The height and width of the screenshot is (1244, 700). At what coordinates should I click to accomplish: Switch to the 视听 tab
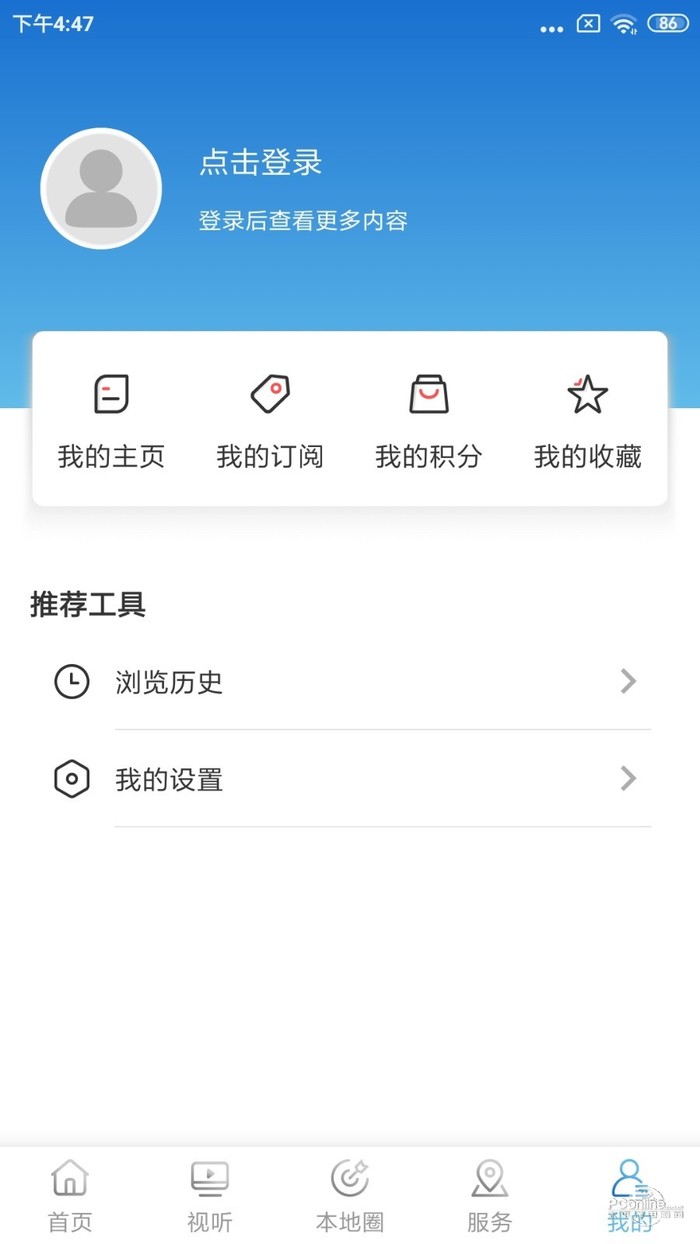tap(210, 1195)
